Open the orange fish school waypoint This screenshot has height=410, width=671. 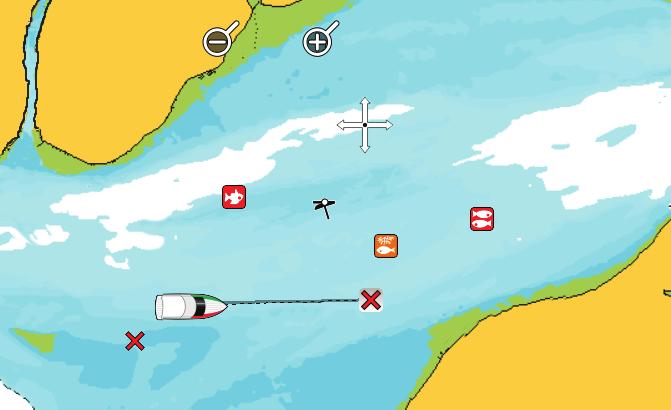[386, 245]
